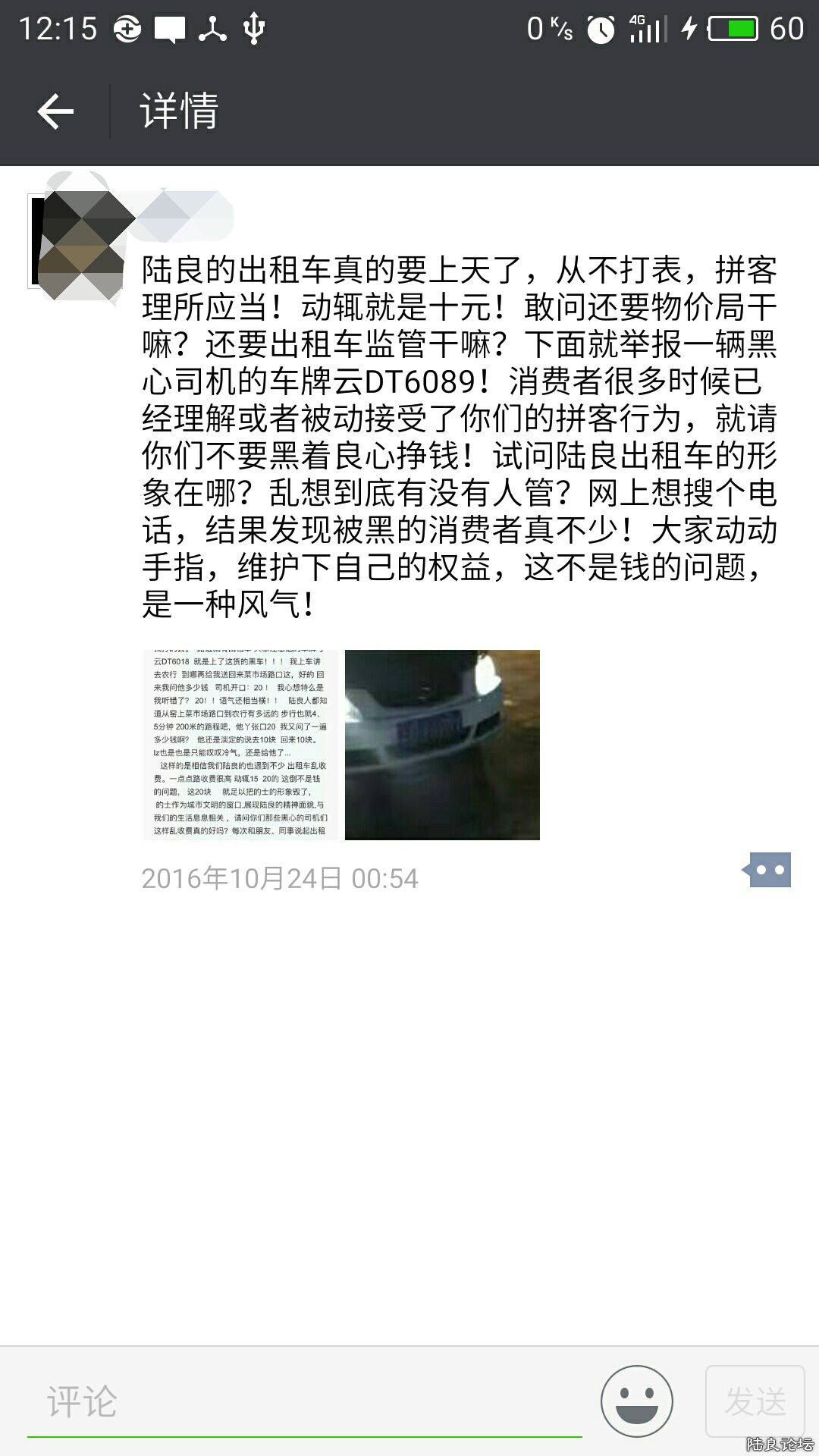Tap the 发送 send button
The width and height of the screenshot is (819, 1456).
pyautogui.click(x=755, y=1401)
